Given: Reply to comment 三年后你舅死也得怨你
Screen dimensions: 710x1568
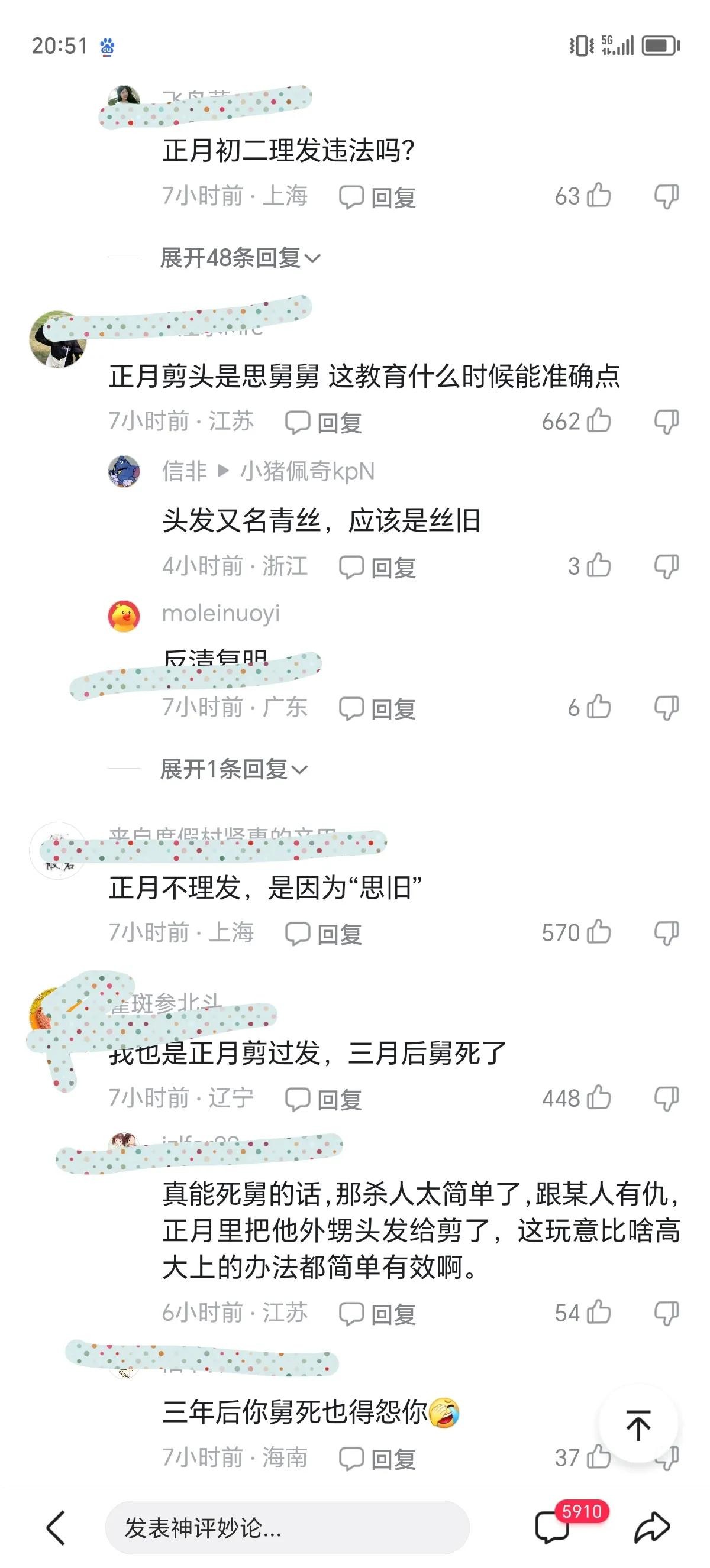Looking at the screenshot, I should tap(377, 1459).
